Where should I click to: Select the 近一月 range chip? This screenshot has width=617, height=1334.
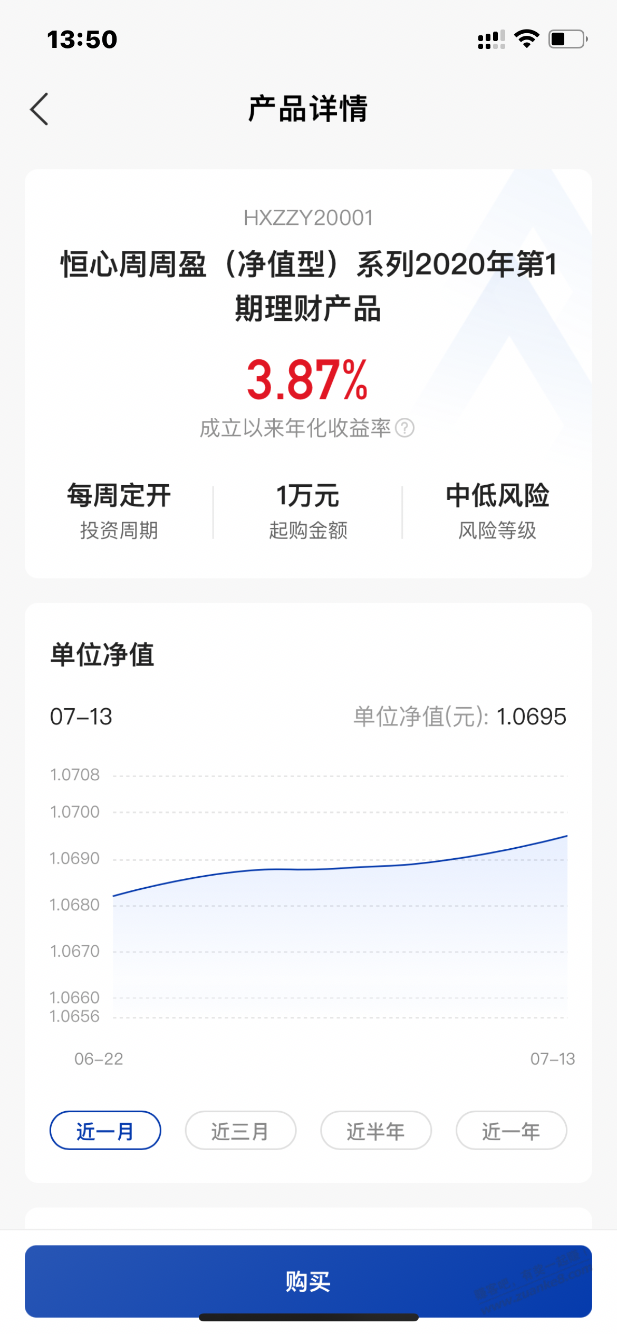pos(105,1131)
